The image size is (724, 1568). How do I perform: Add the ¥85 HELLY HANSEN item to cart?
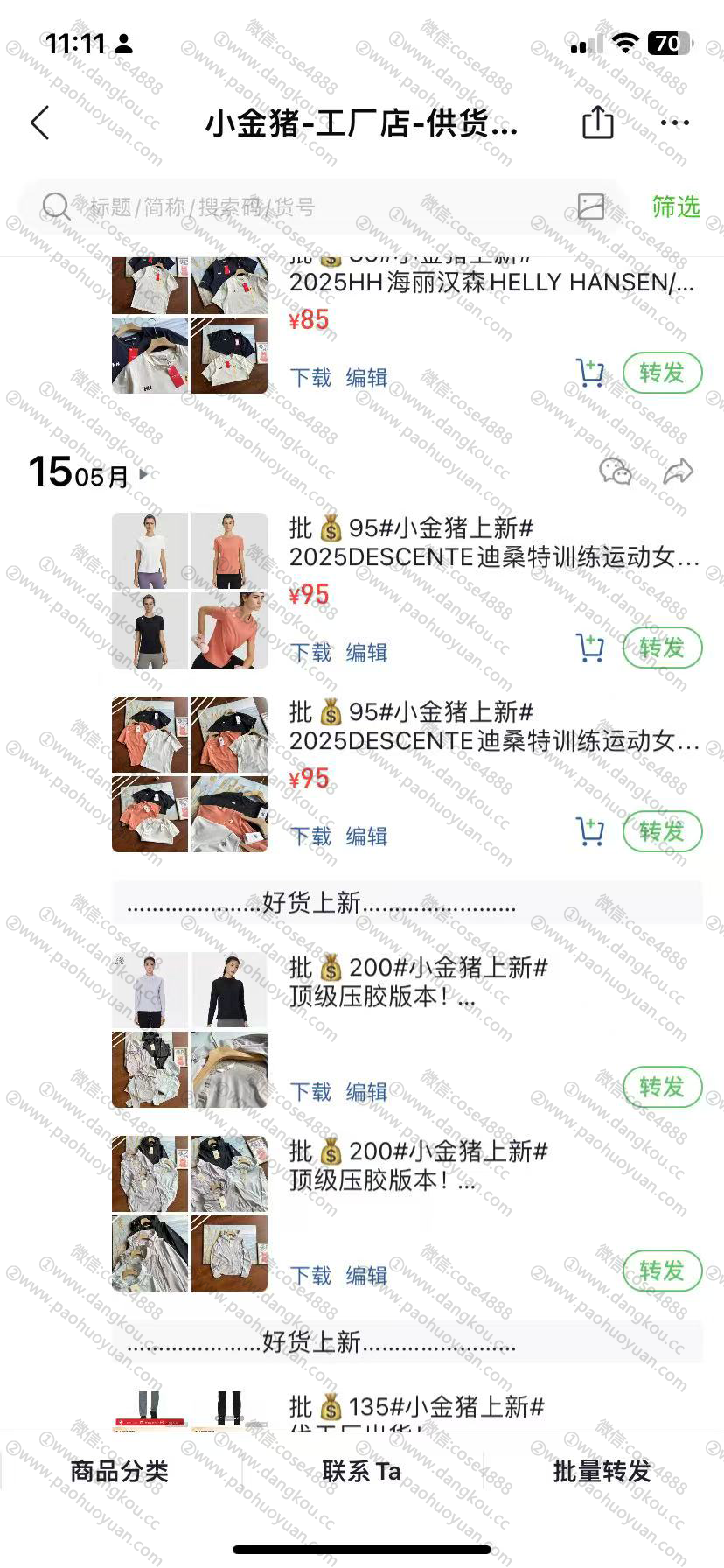point(590,374)
